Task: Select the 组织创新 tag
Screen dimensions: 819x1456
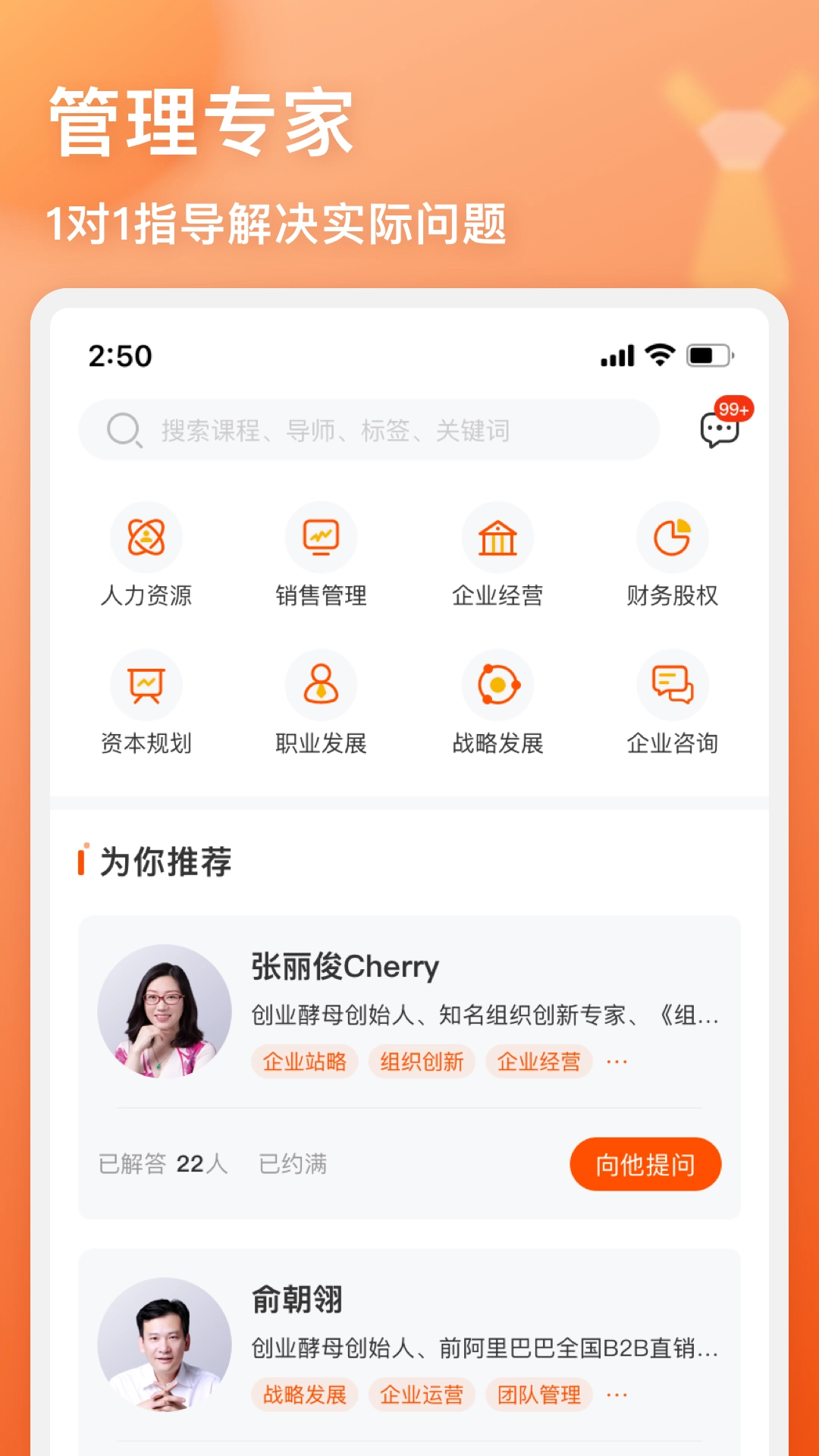Action: click(423, 1062)
